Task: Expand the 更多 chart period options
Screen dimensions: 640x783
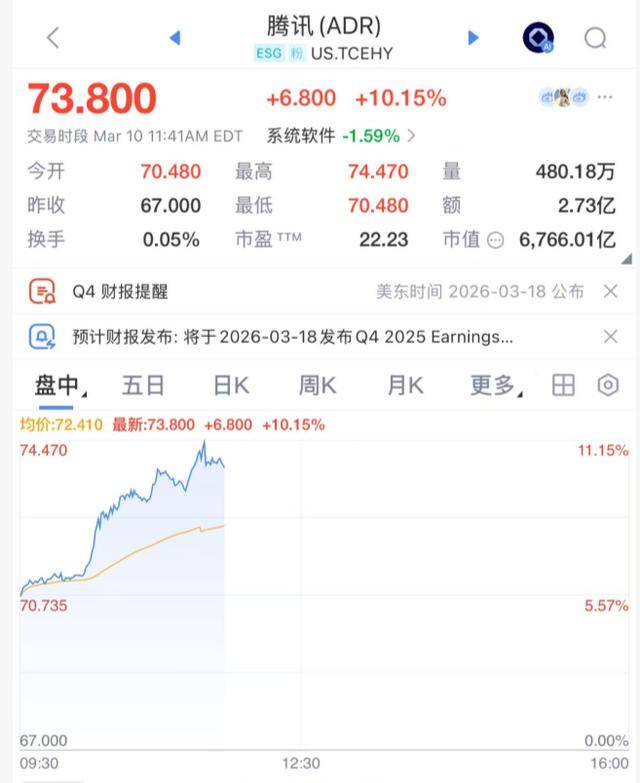Action: 494,385
